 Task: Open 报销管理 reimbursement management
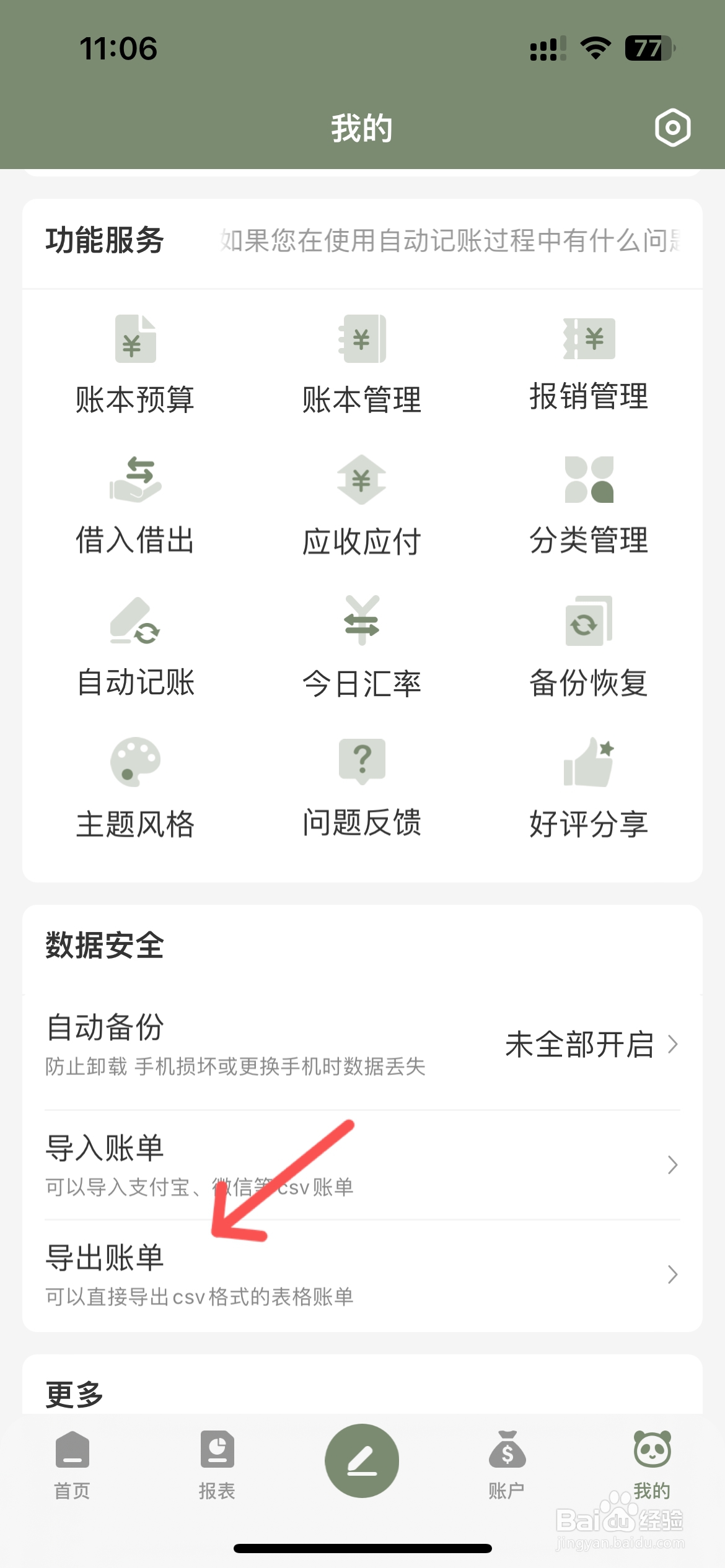click(x=589, y=364)
